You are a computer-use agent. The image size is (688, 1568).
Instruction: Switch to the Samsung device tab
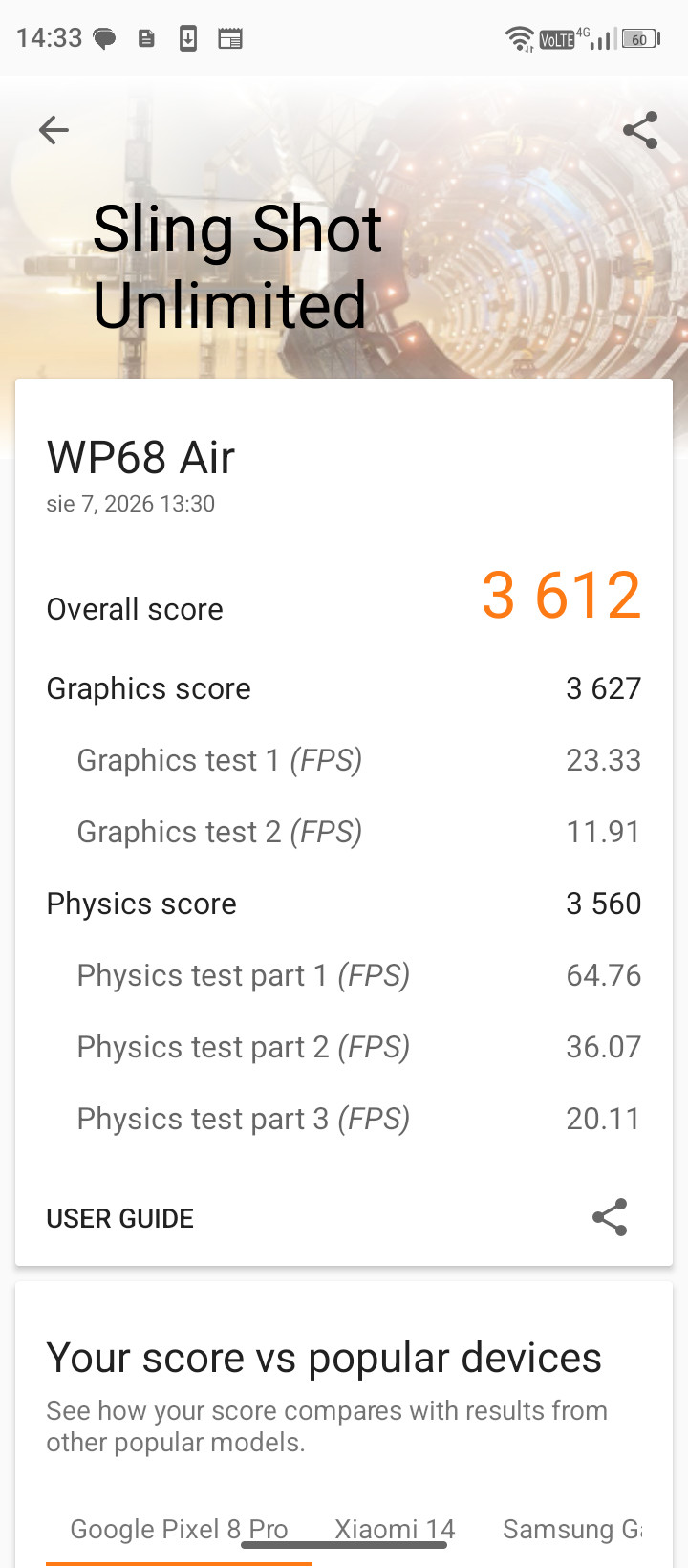click(x=571, y=1529)
